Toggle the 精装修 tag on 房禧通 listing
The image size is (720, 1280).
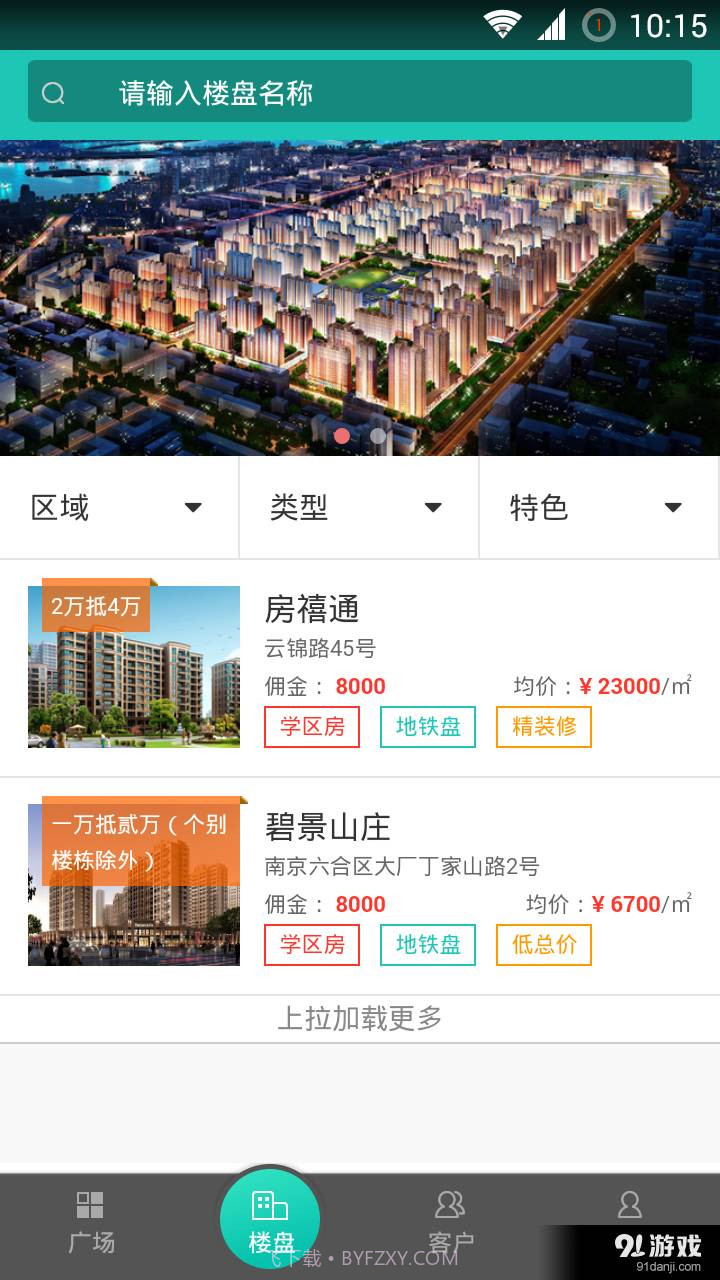544,727
